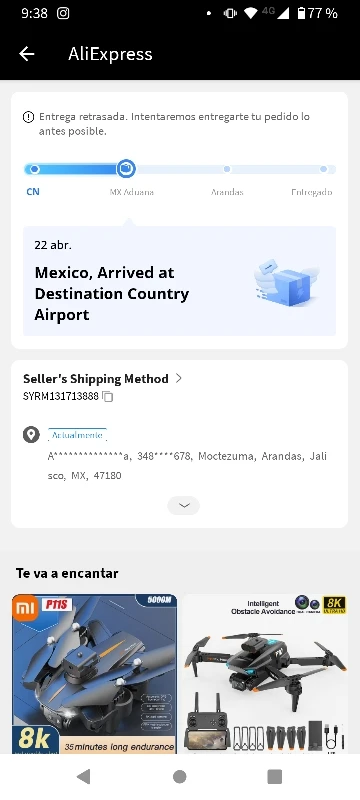Open recent apps from navigation bar
Screen dimensions: 360x800
[275, 777]
